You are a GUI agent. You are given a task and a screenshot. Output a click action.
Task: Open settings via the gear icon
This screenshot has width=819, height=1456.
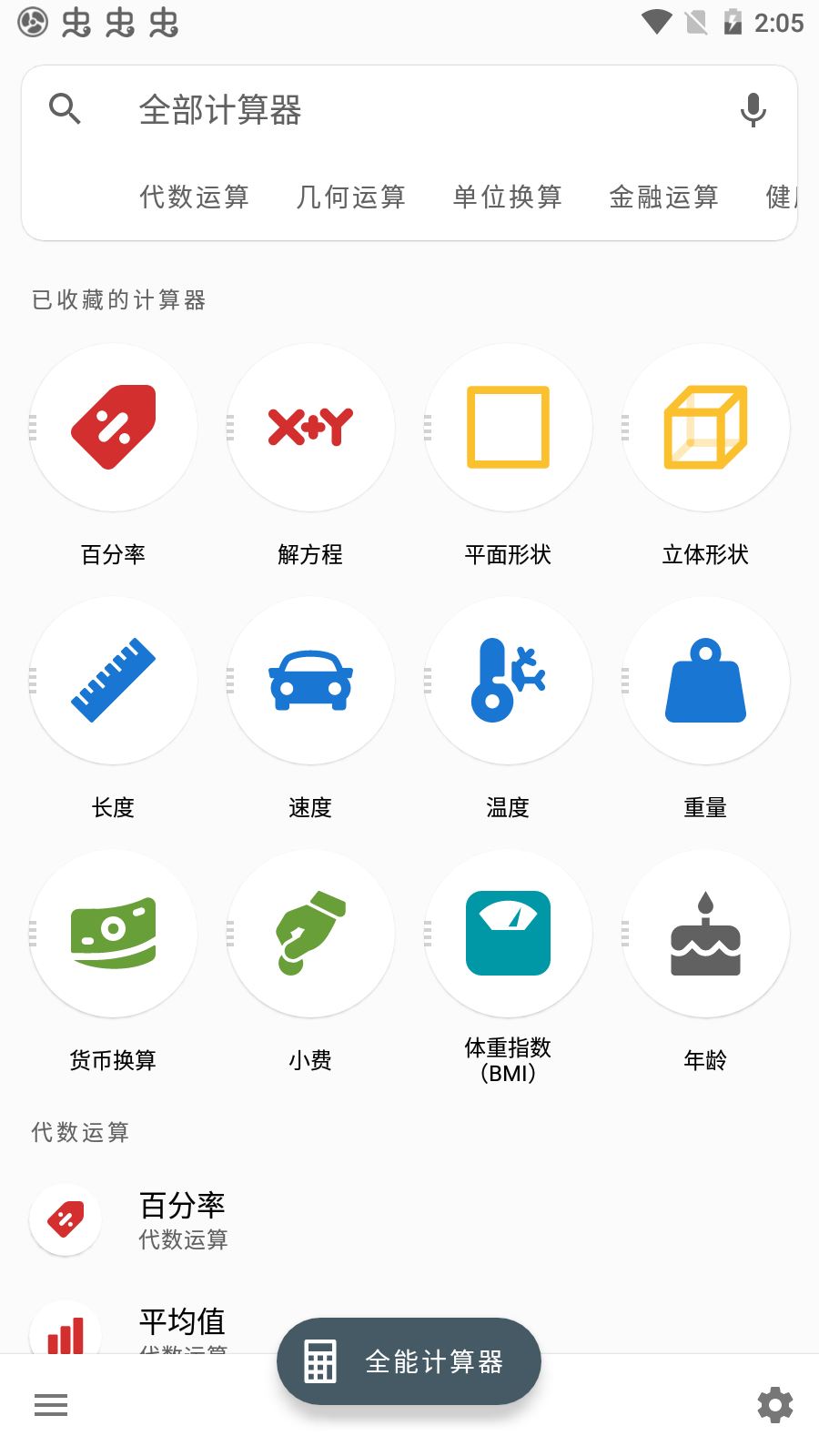coord(775,1405)
